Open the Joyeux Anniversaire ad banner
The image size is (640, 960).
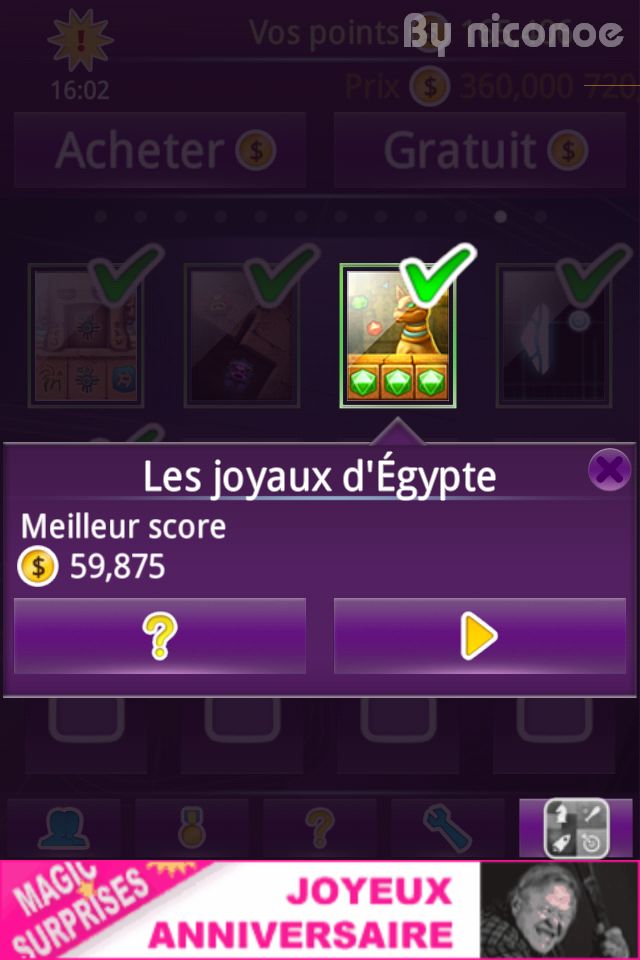pos(320,911)
